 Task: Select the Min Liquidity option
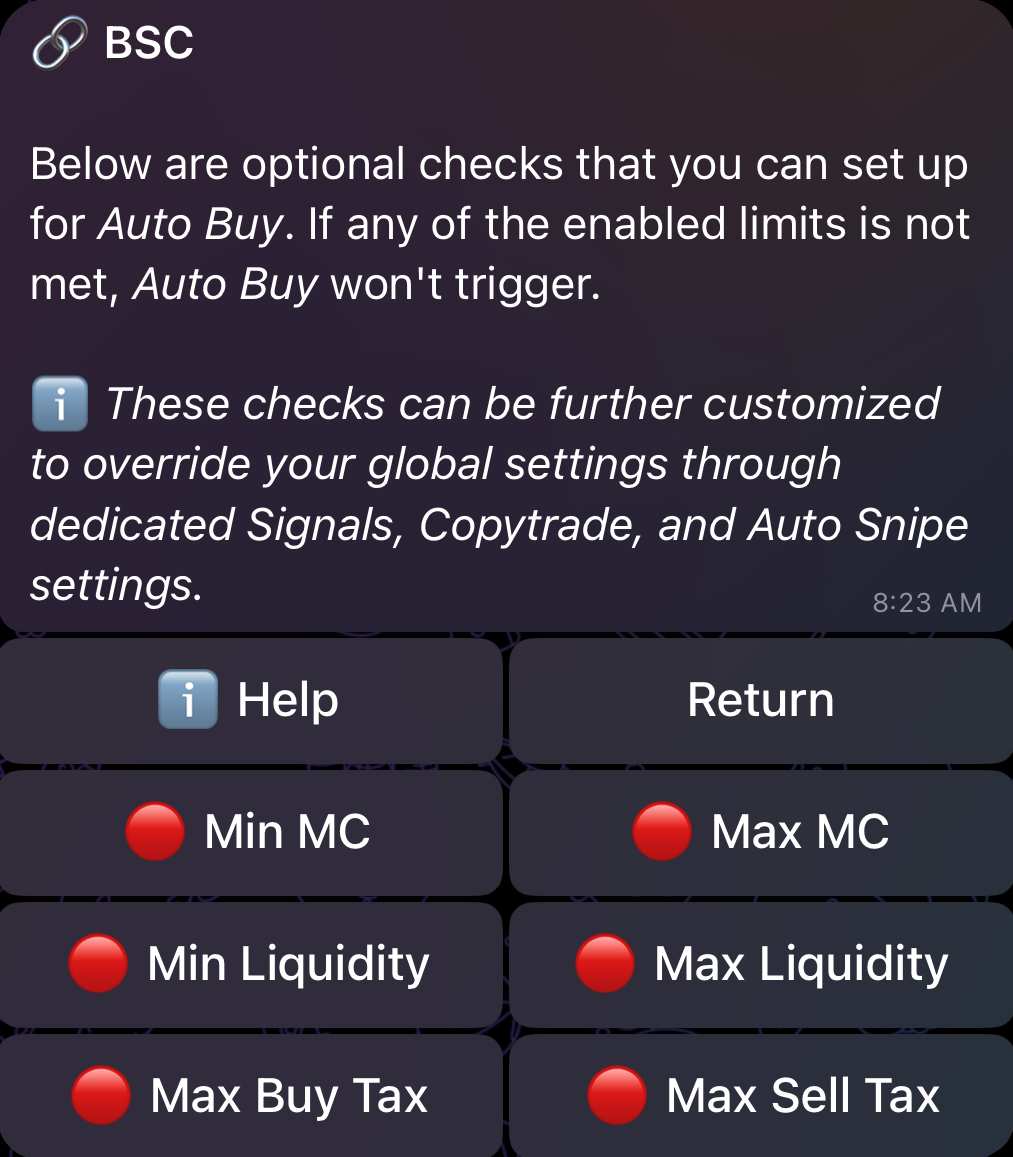tap(250, 963)
